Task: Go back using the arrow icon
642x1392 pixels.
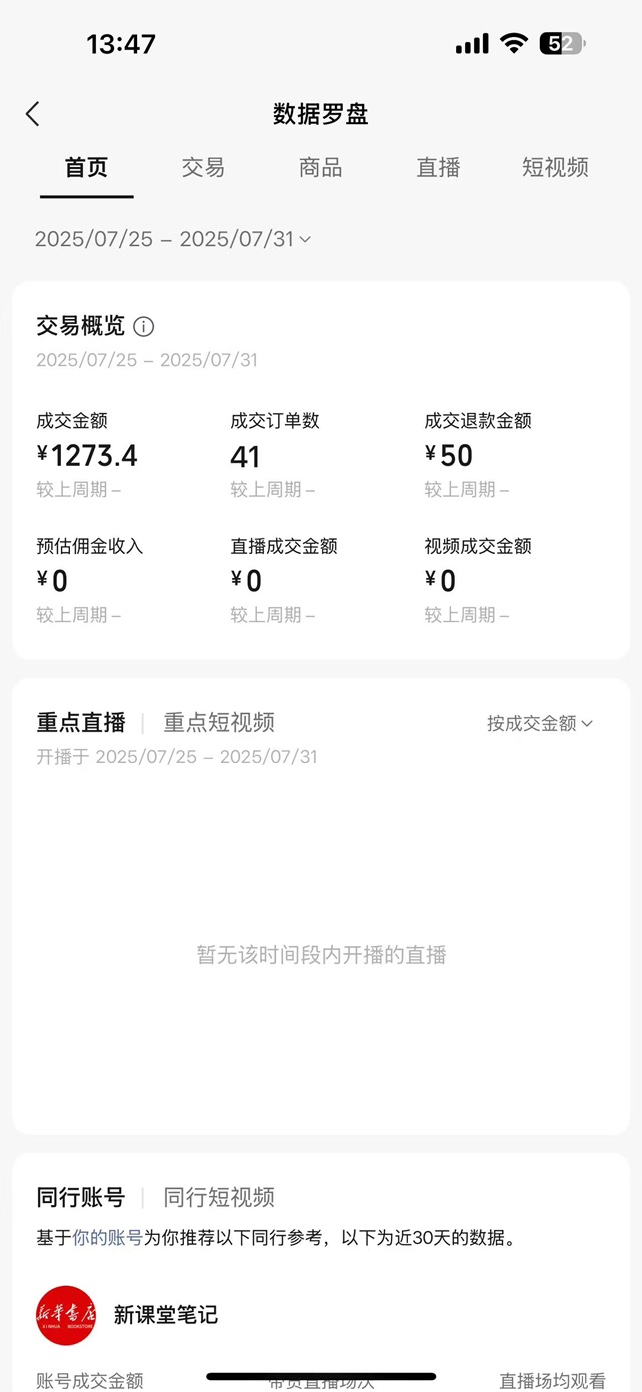Action: pos(33,114)
